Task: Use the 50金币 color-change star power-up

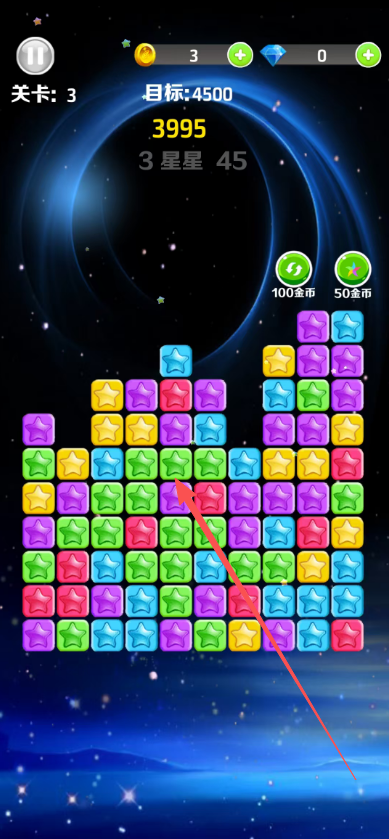Action: pos(353,269)
